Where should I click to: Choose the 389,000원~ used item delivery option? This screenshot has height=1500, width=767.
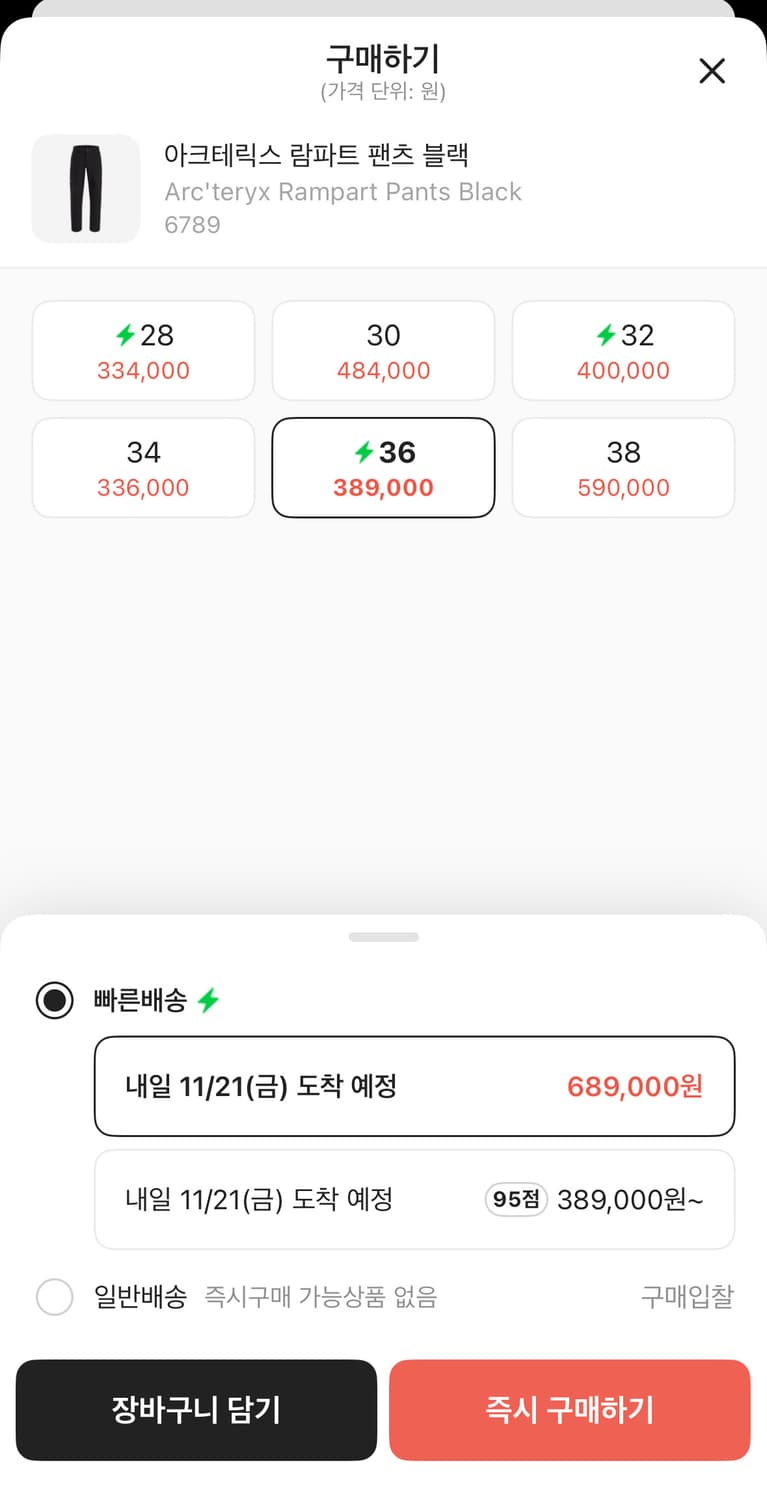click(414, 1199)
